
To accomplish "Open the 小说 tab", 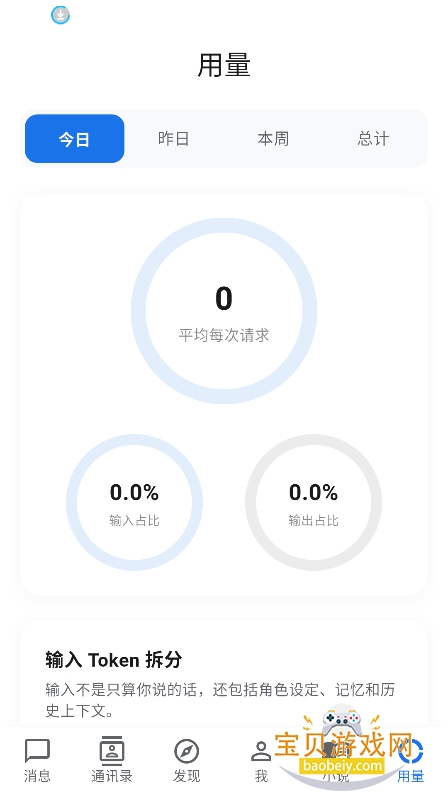I will pos(336,760).
